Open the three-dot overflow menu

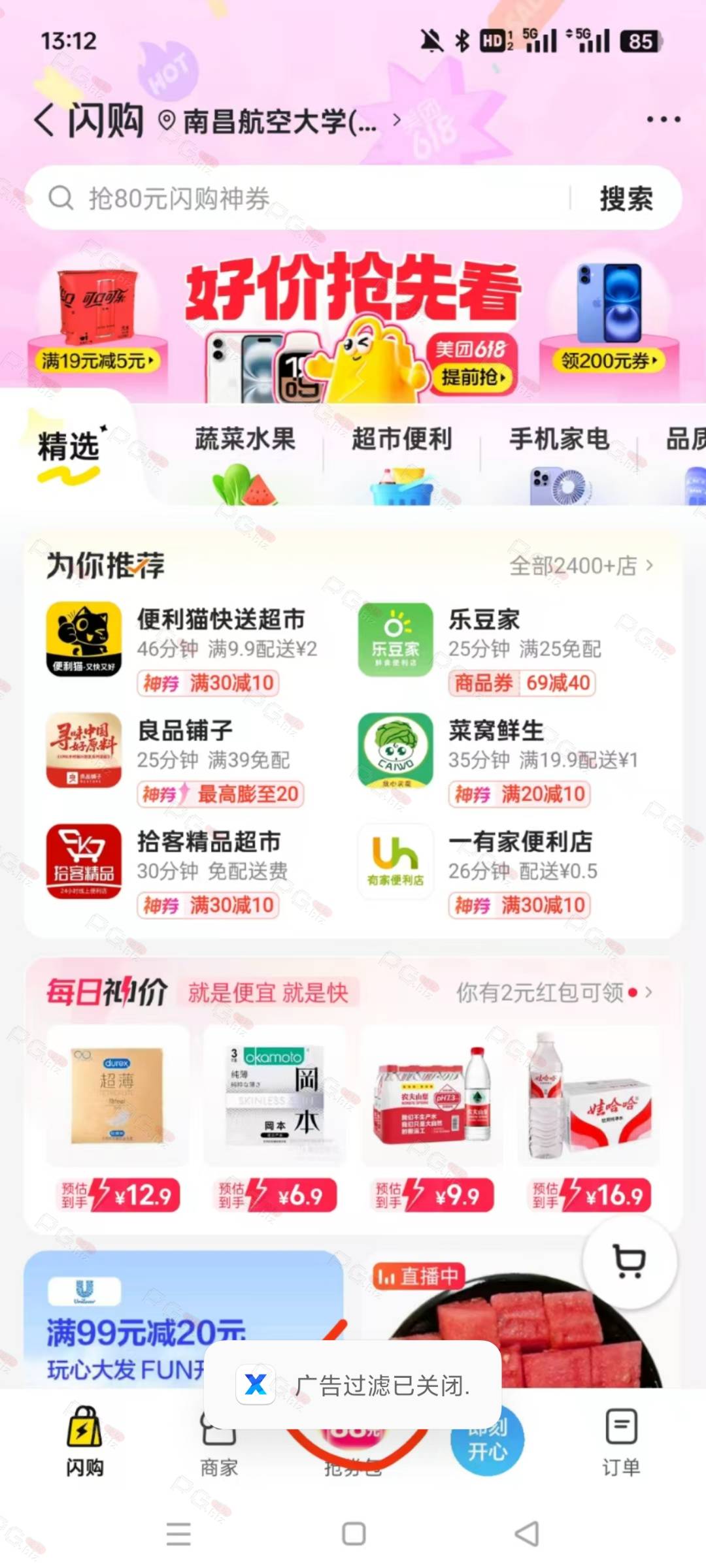(663, 120)
